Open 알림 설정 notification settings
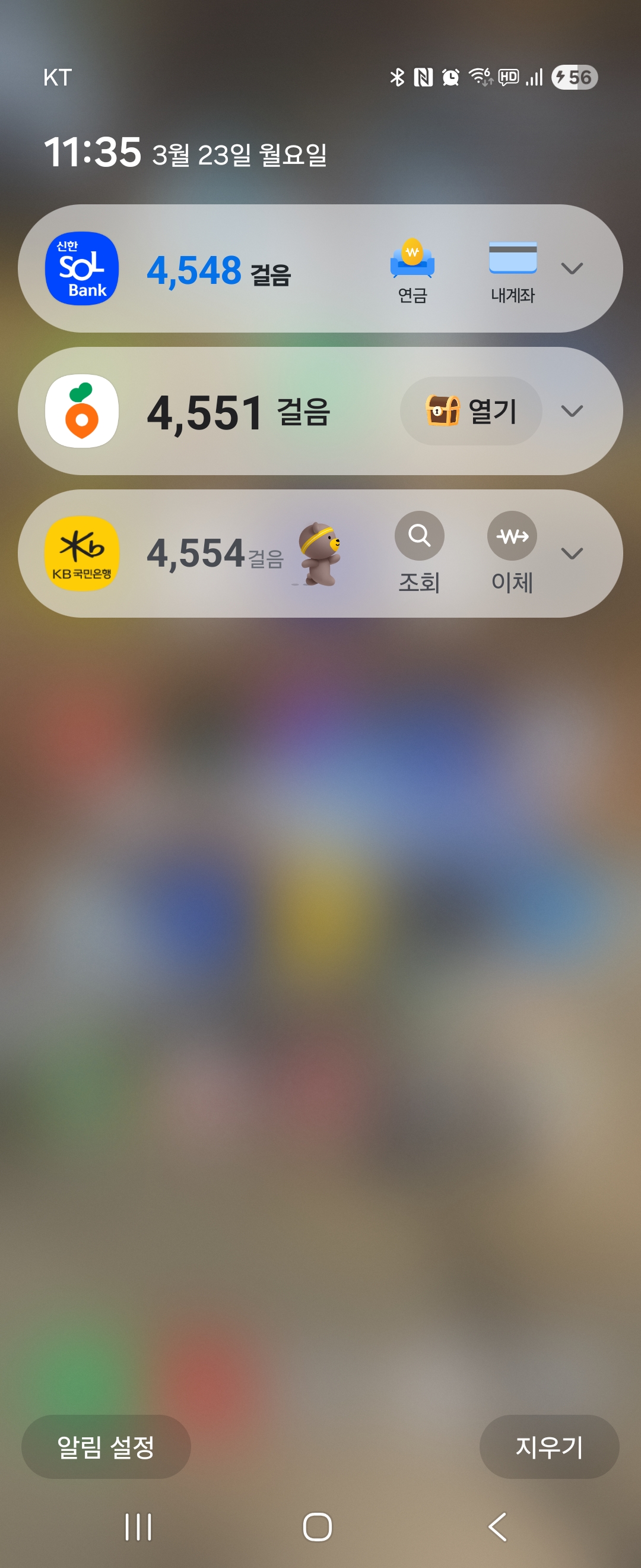 [106, 1446]
